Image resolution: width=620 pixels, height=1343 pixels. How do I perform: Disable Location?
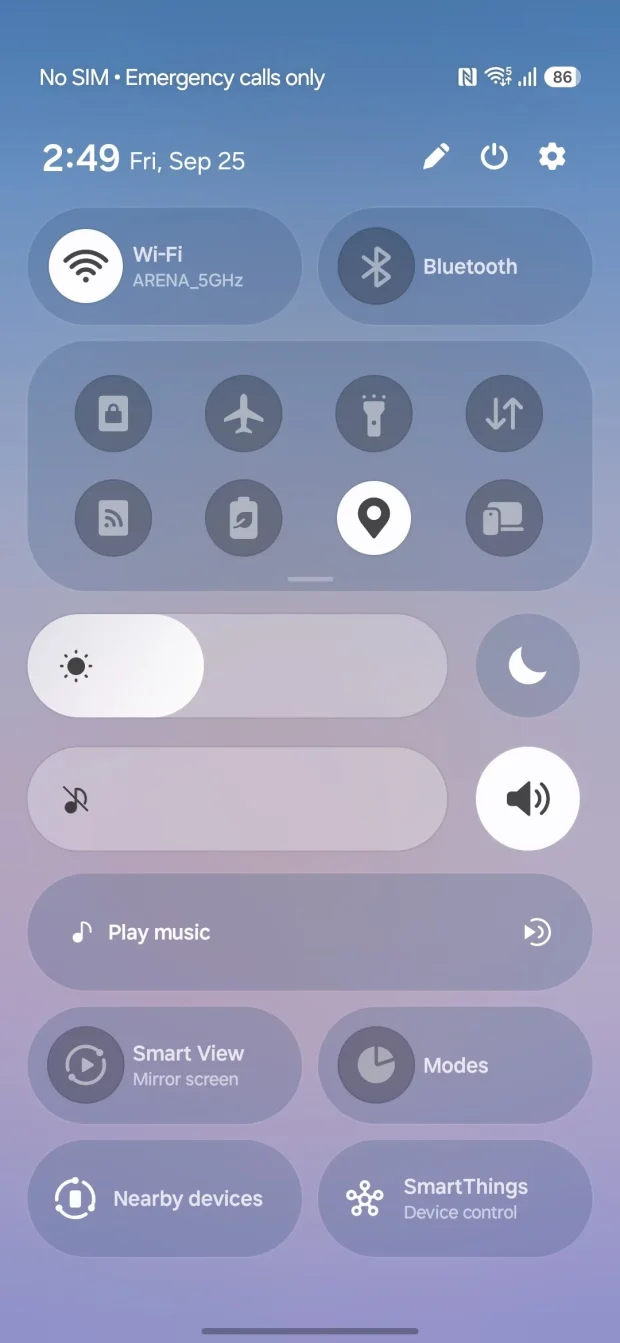[374, 518]
